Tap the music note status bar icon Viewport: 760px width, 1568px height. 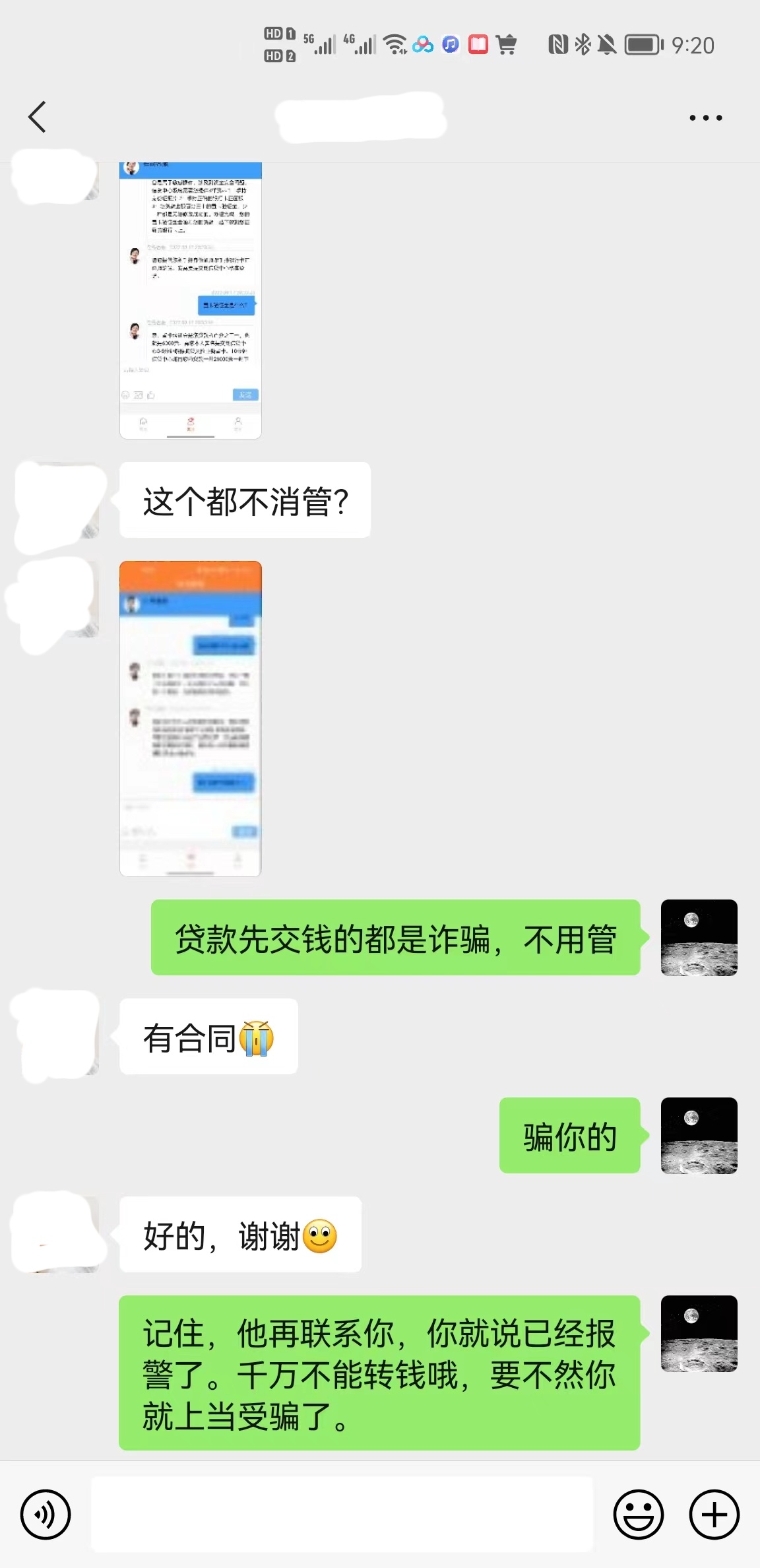click(x=449, y=44)
